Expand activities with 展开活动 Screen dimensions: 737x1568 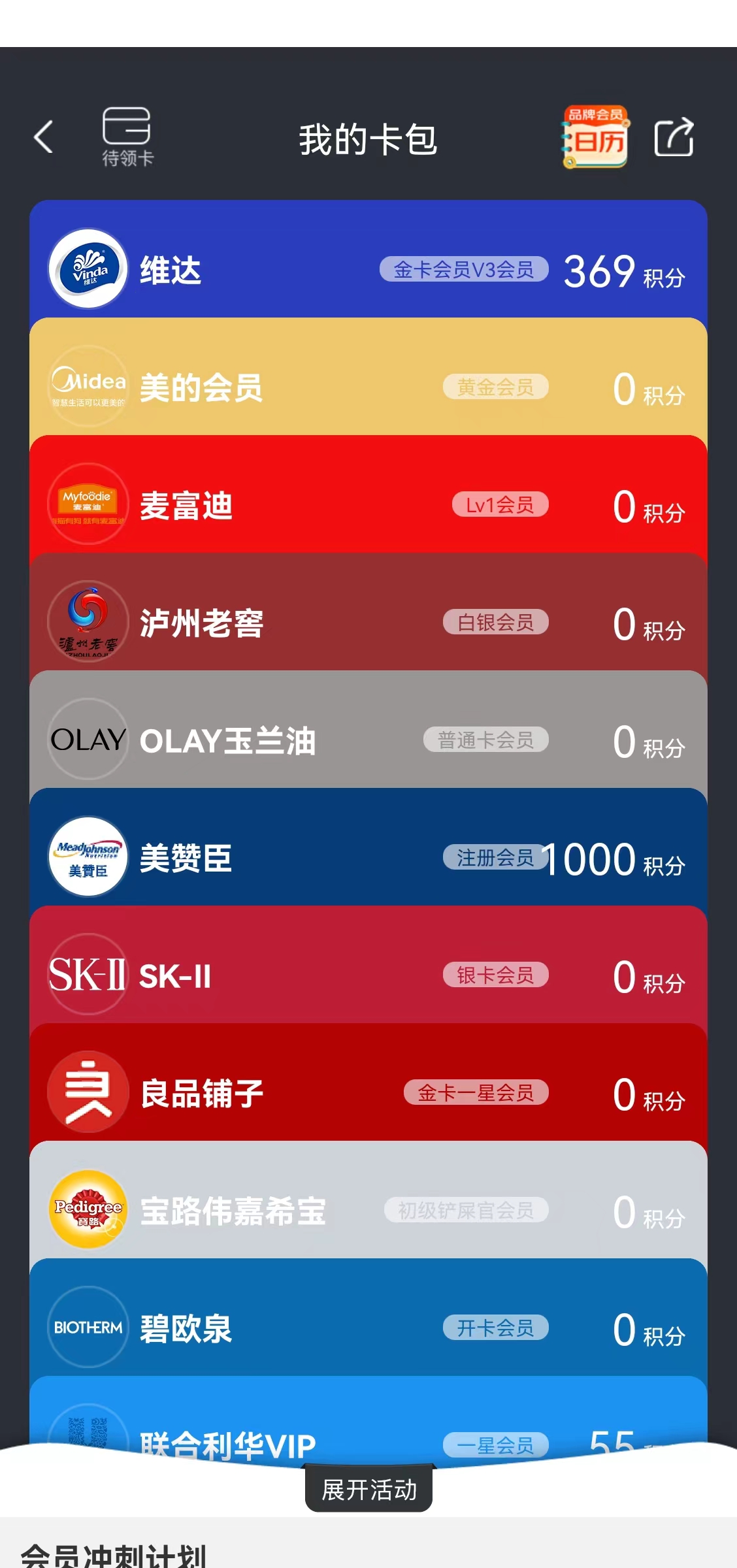pos(368,1490)
